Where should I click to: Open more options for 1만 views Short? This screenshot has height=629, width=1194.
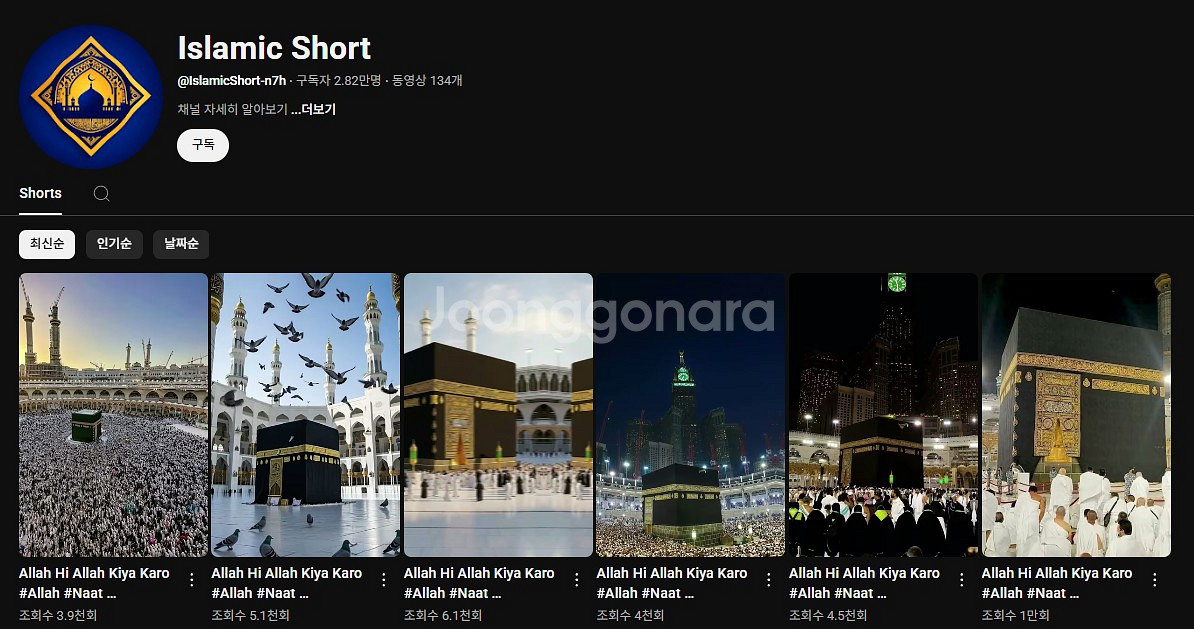tap(1154, 580)
